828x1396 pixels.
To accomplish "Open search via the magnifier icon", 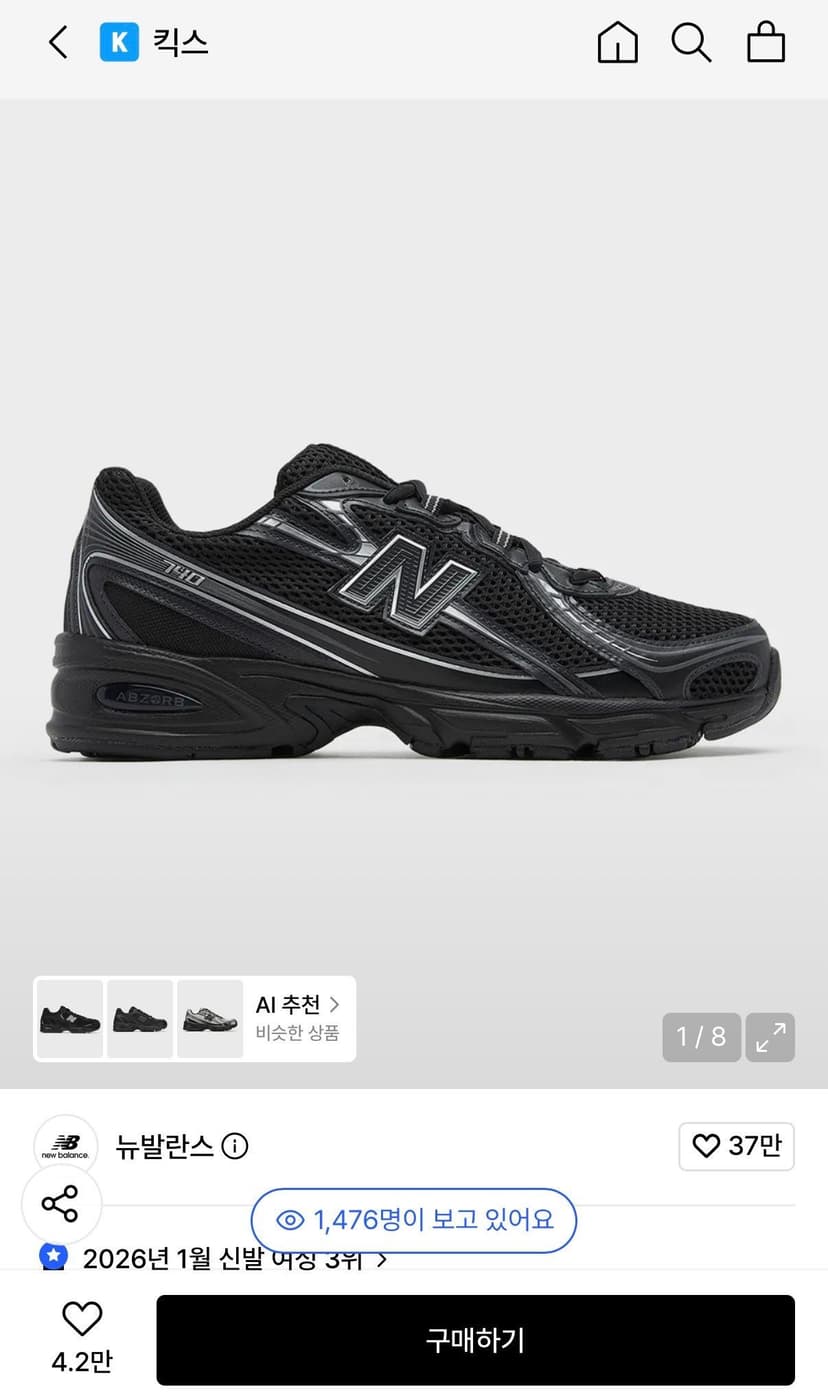I will (691, 43).
